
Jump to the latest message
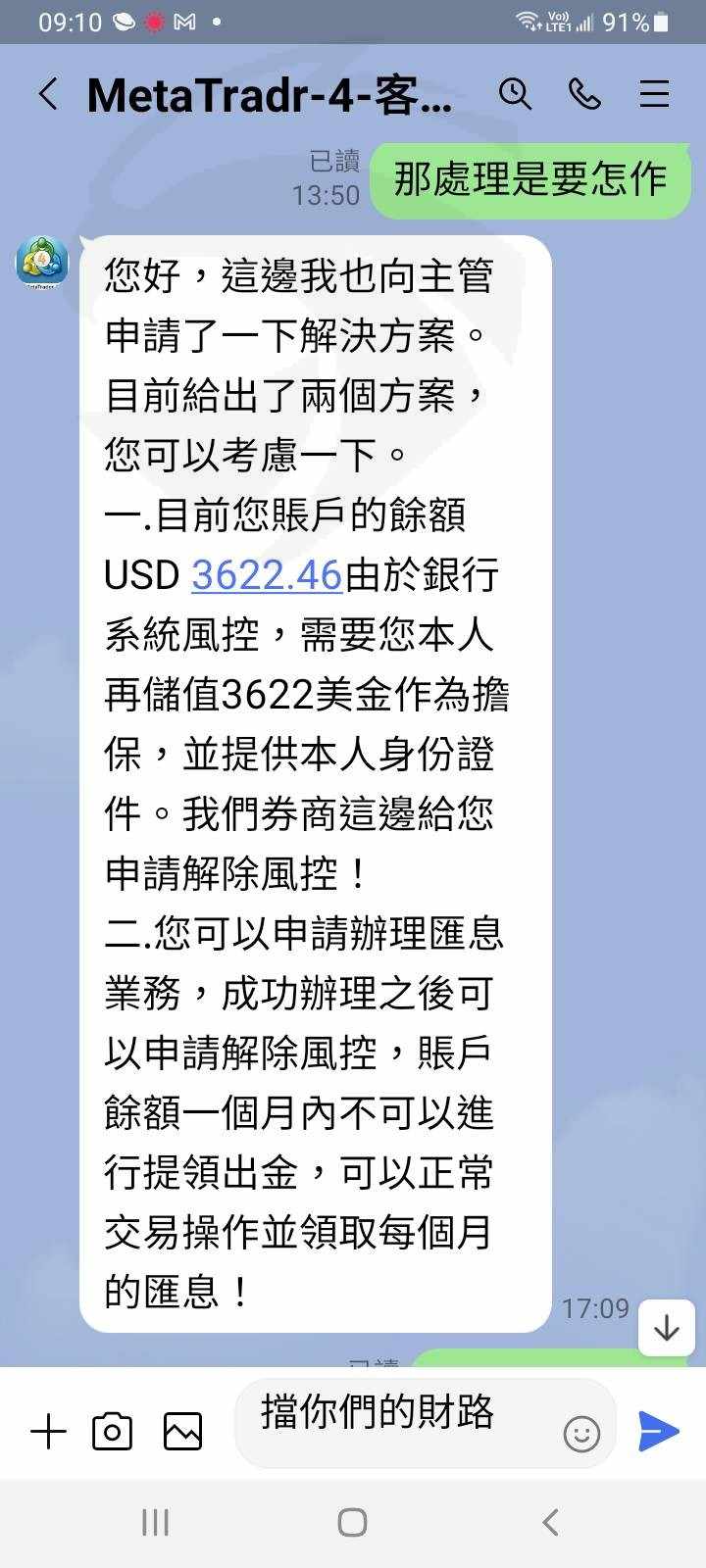pyautogui.click(x=667, y=1328)
